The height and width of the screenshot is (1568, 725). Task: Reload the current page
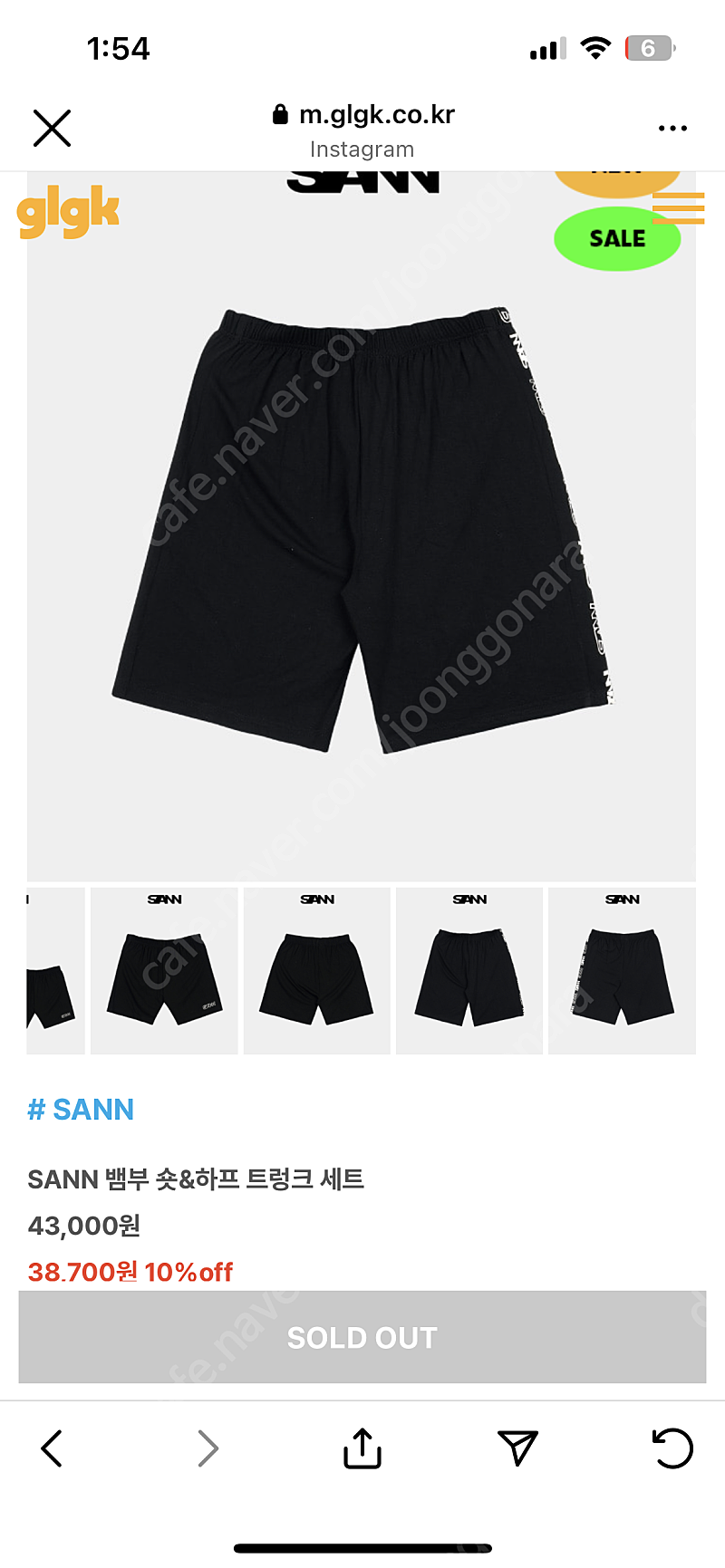point(672,1448)
